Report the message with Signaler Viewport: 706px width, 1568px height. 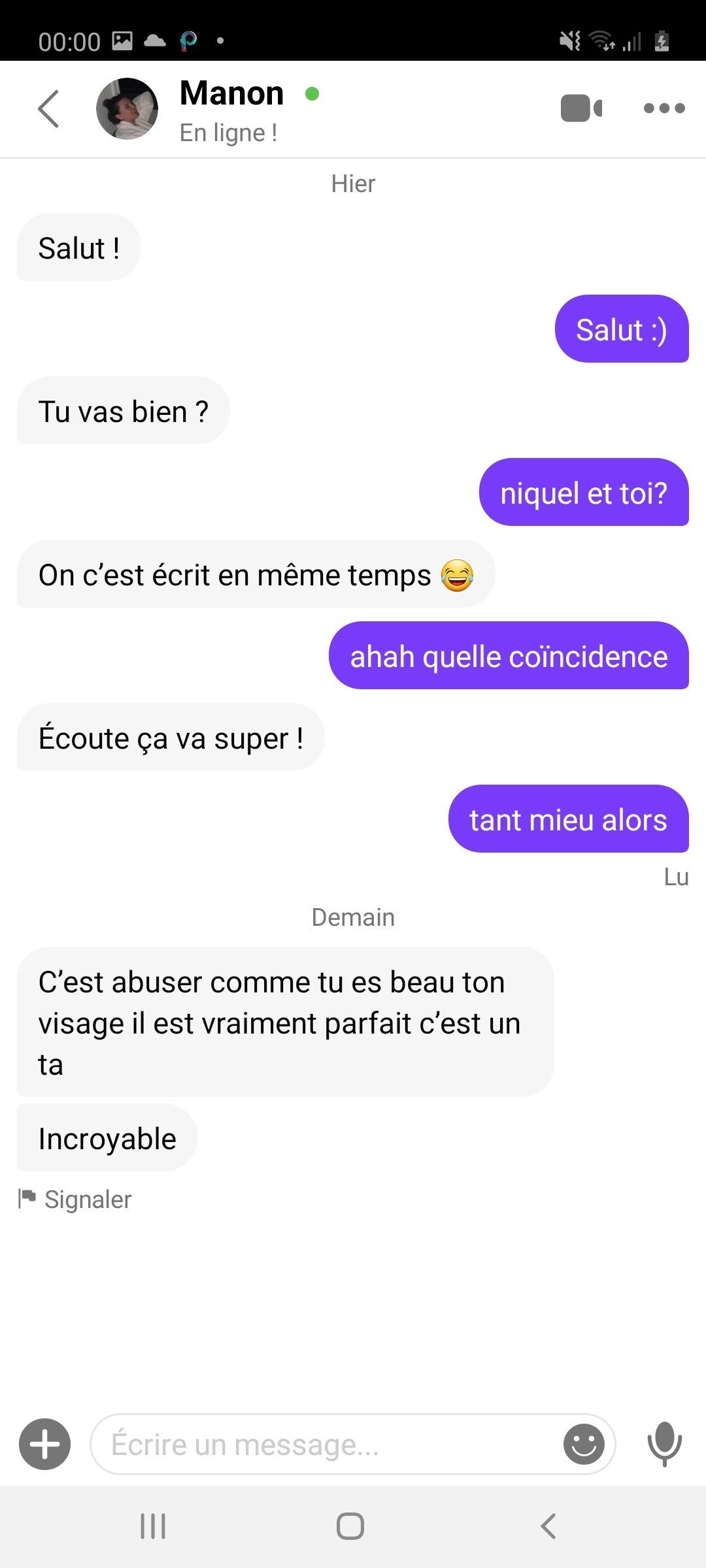(x=75, y=1200)
